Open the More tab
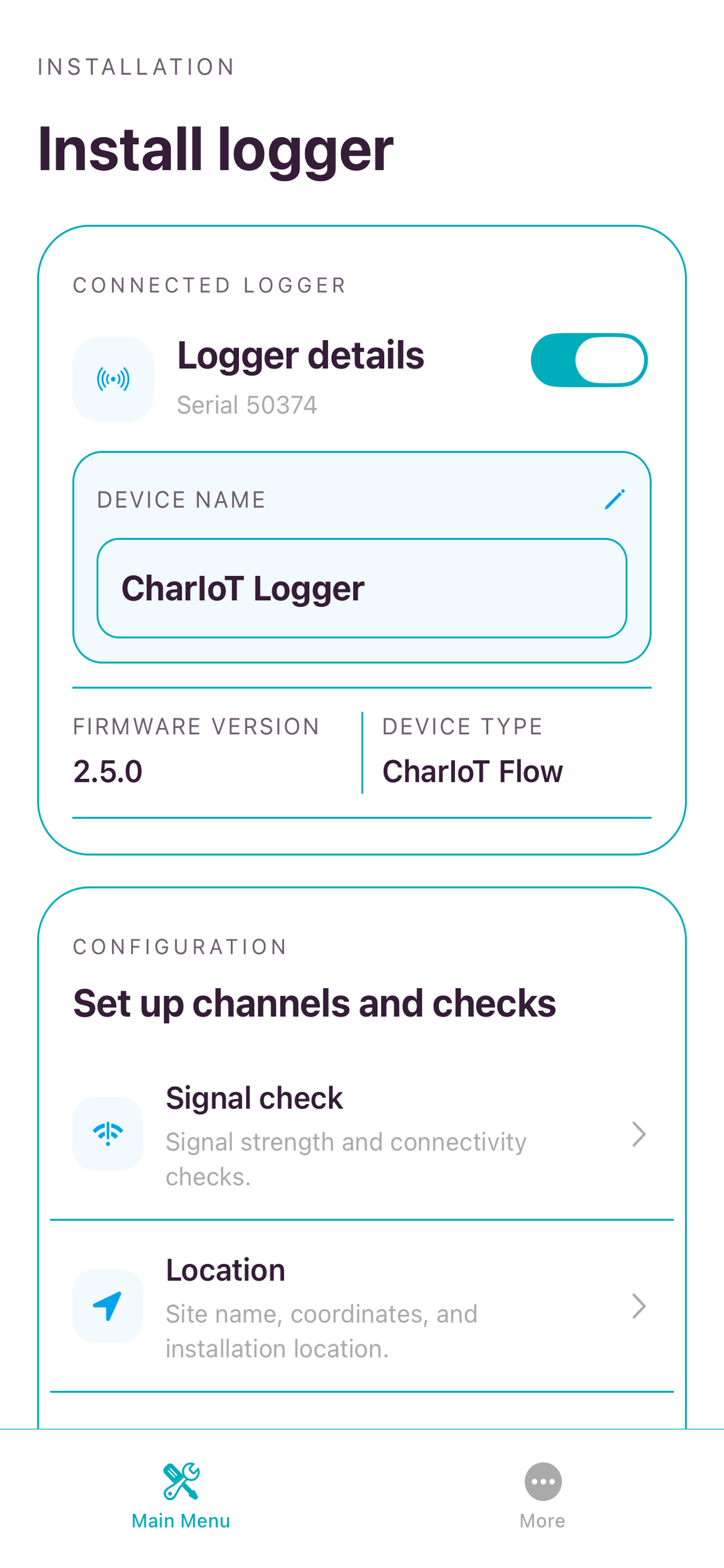 pyautogui.click(x=543, y=1496)
